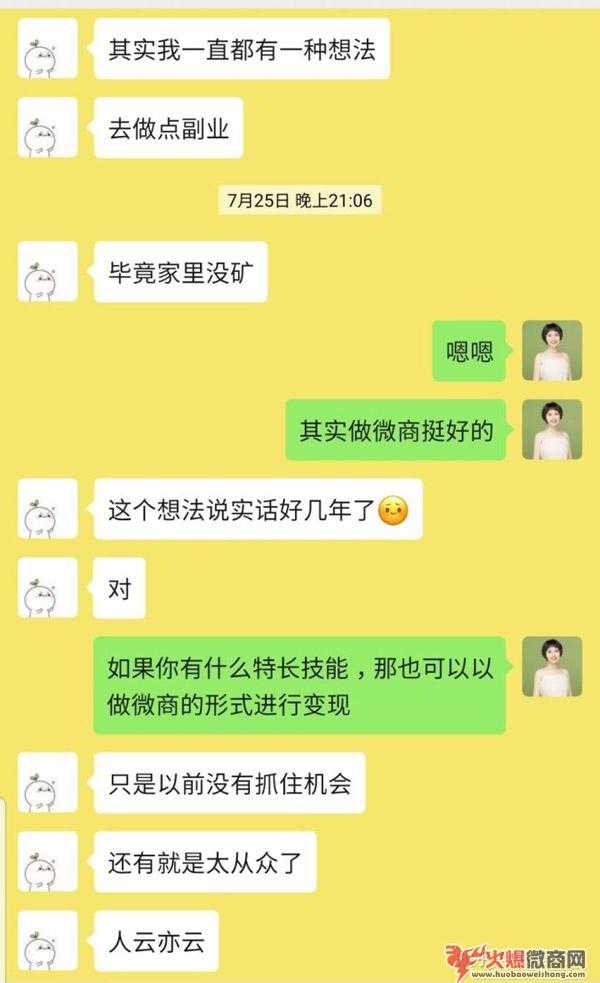Open contact avatar beside 人云亦云
The width and height of the screenshot is (600, 983).
pos(47,941)
